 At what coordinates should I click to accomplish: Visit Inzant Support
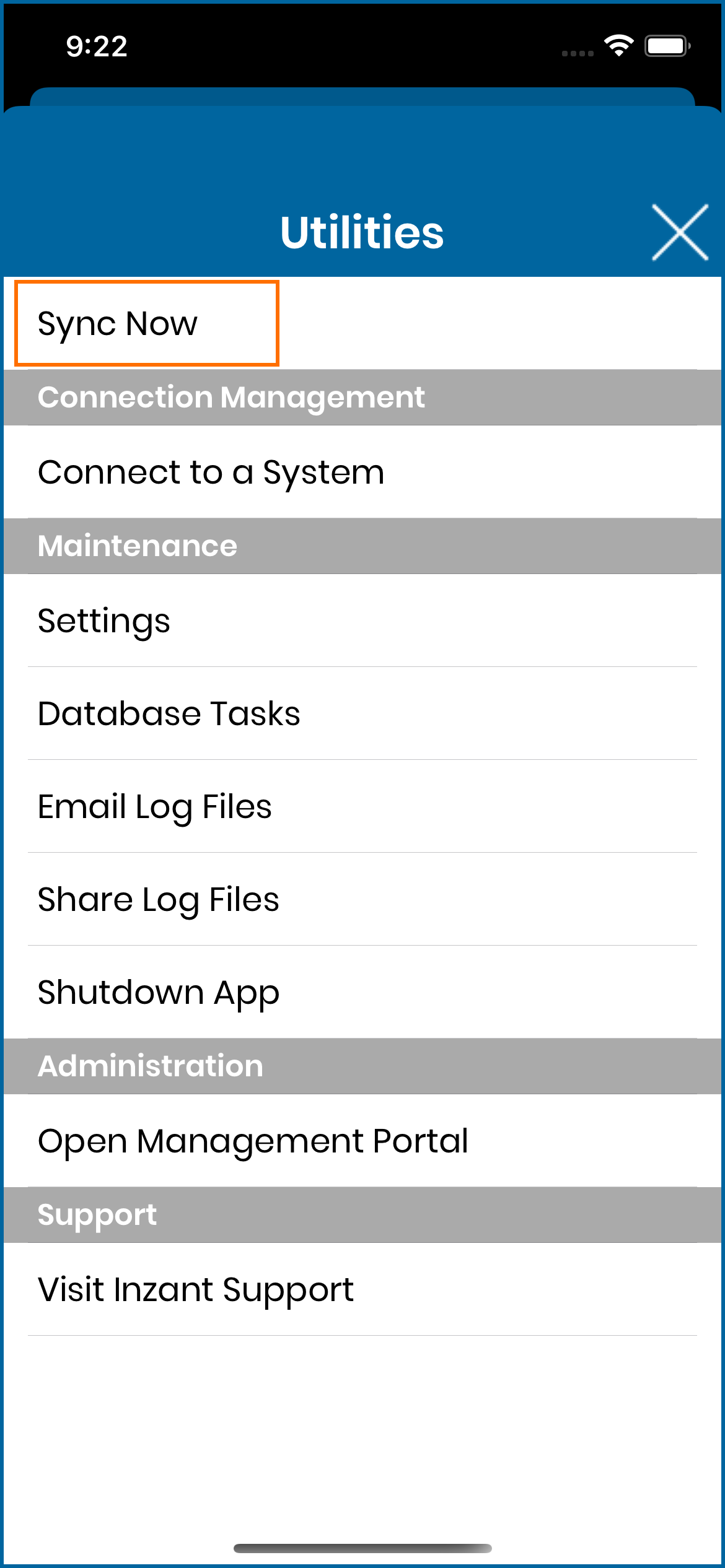click(195, 1289)
